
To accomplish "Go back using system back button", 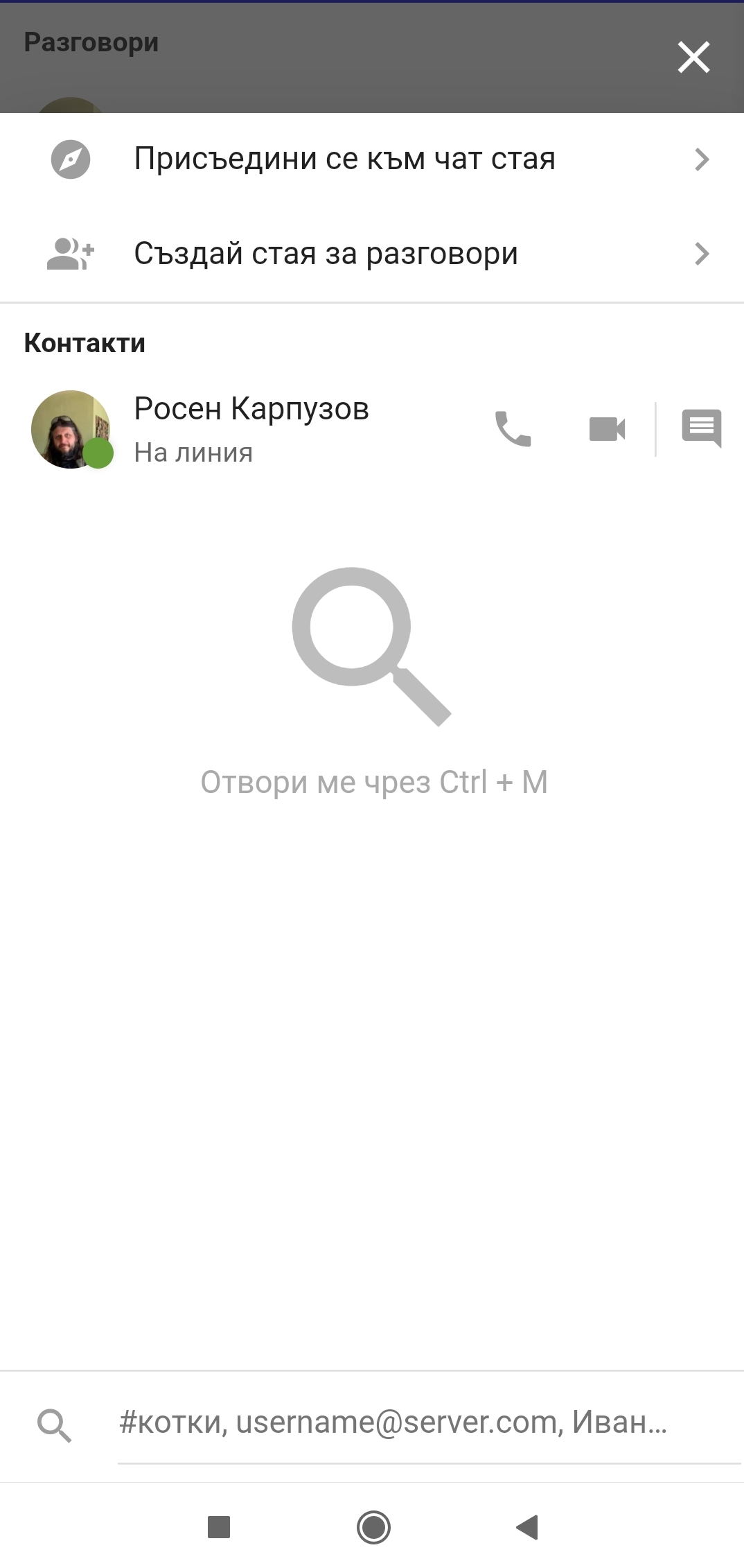I will pos(528,1527).
